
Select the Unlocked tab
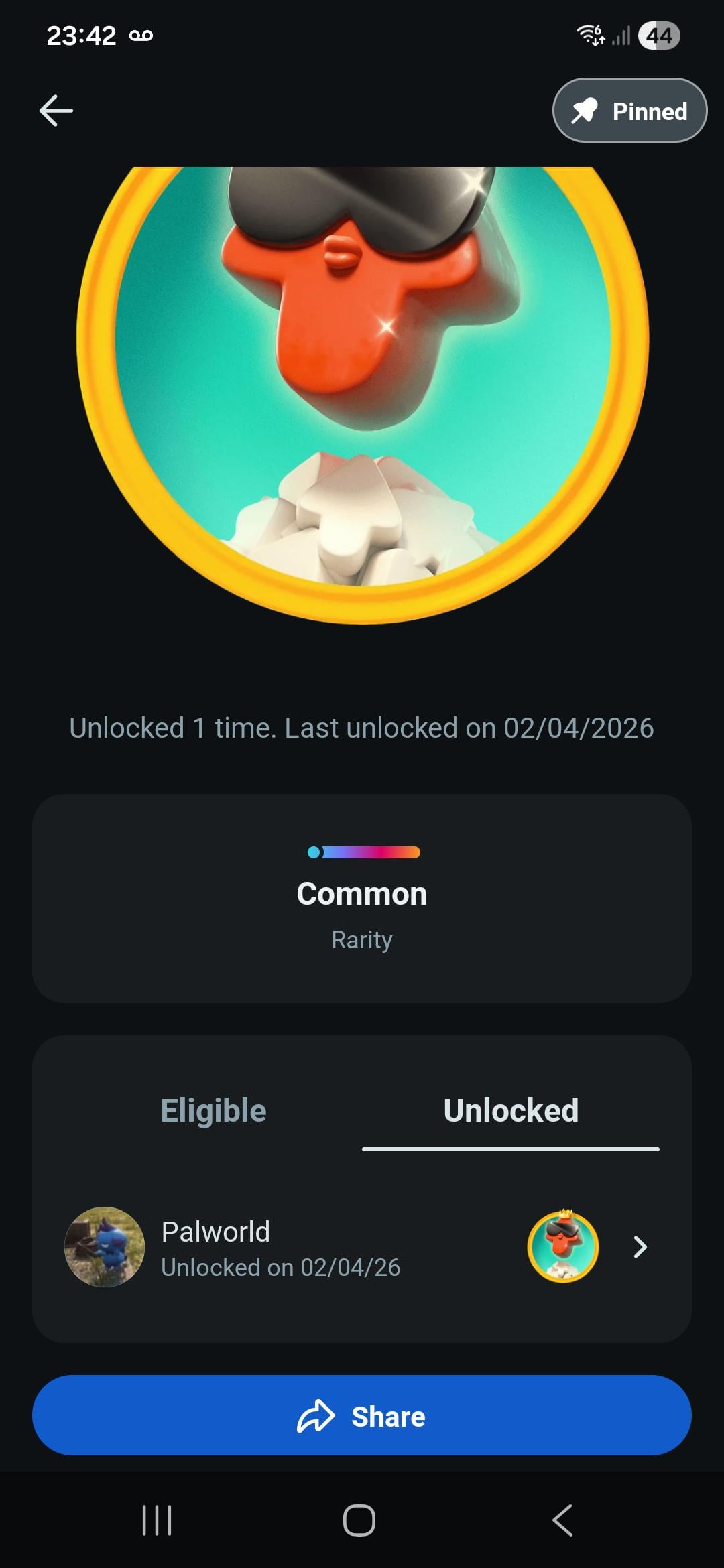coord(511,1110)
